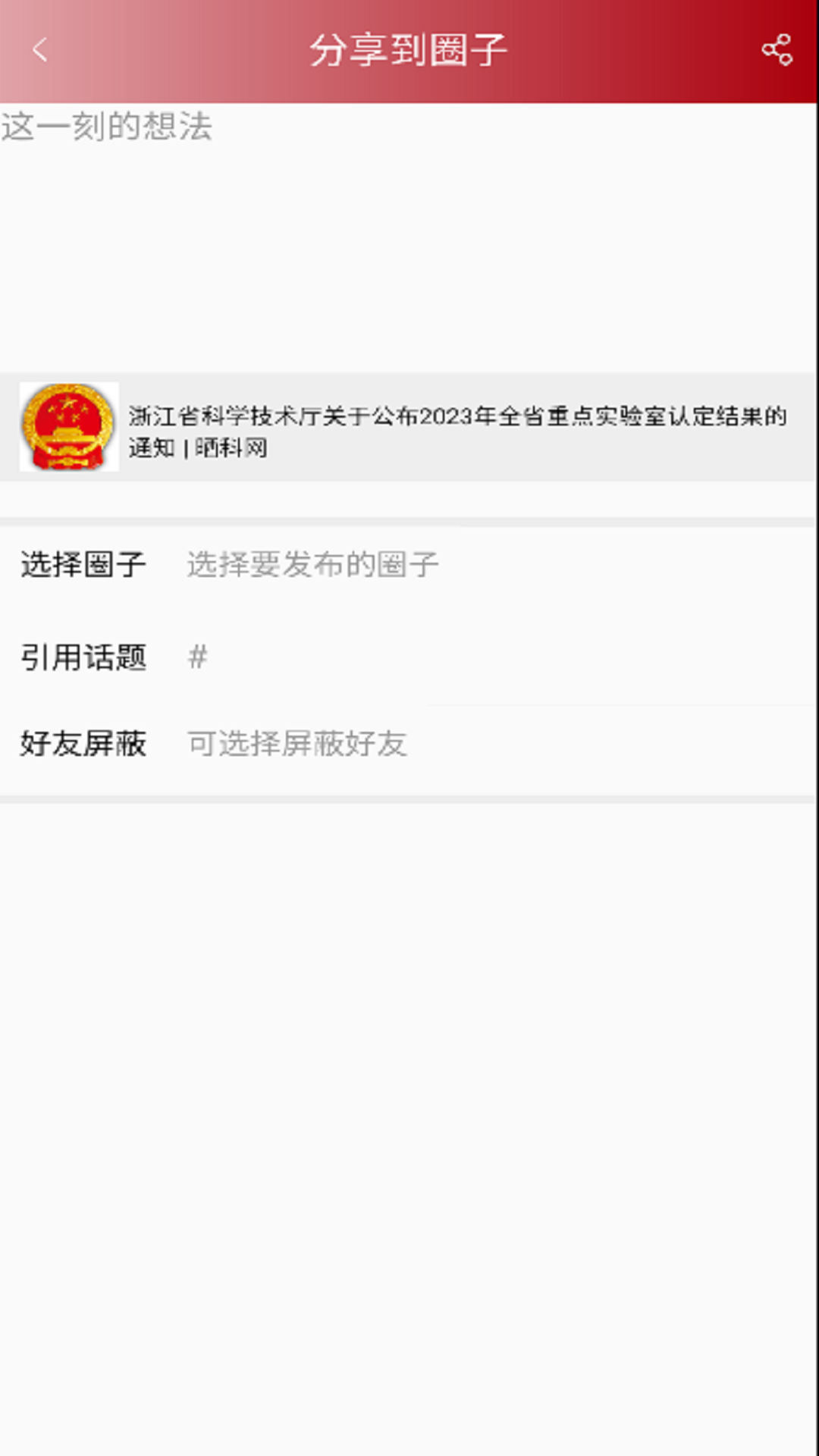
Task: Tap the back arrow to exit sharing
Action: pos(38,49)
